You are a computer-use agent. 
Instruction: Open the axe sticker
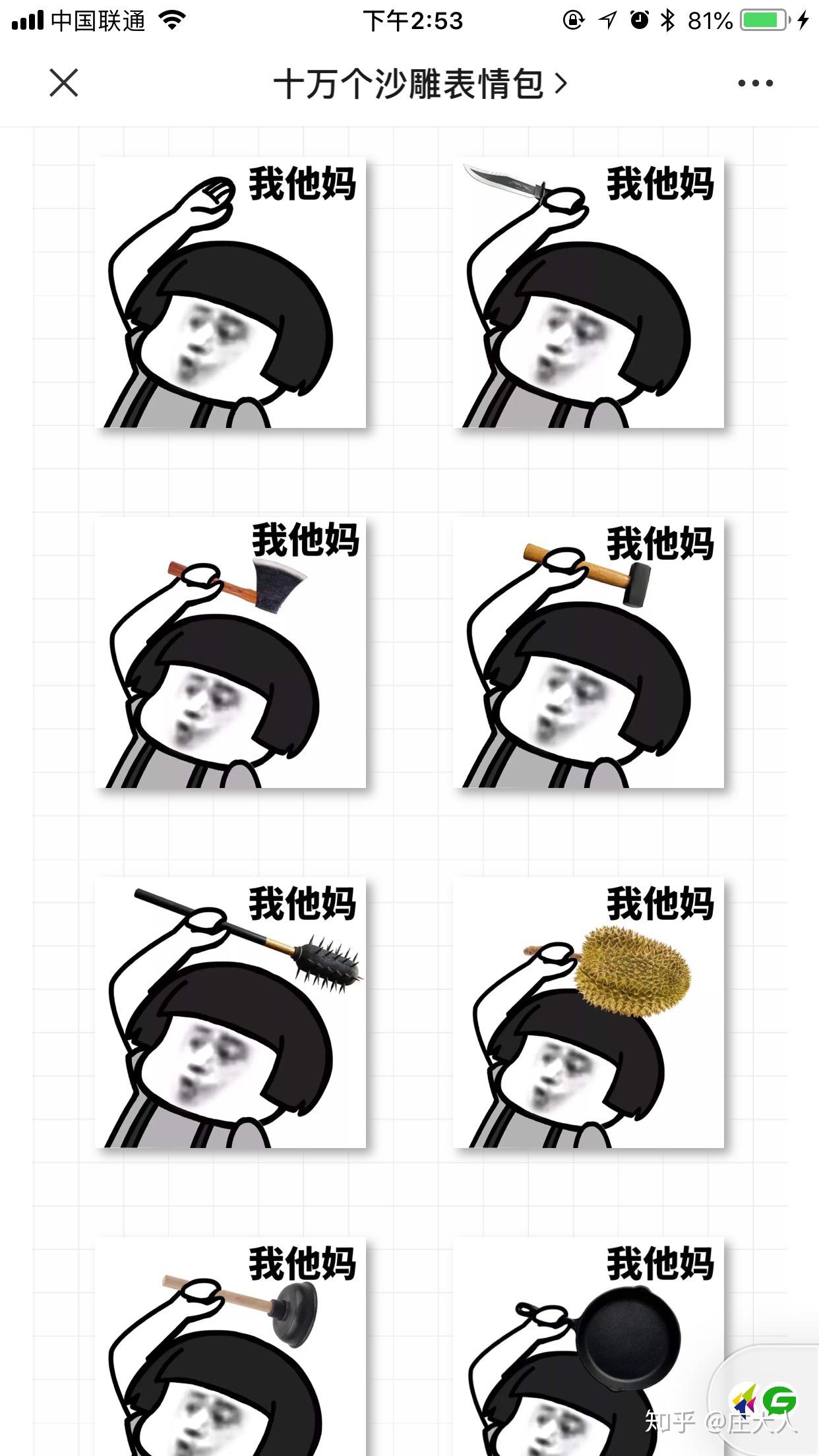pyautogui.click(x=230, y=653)
